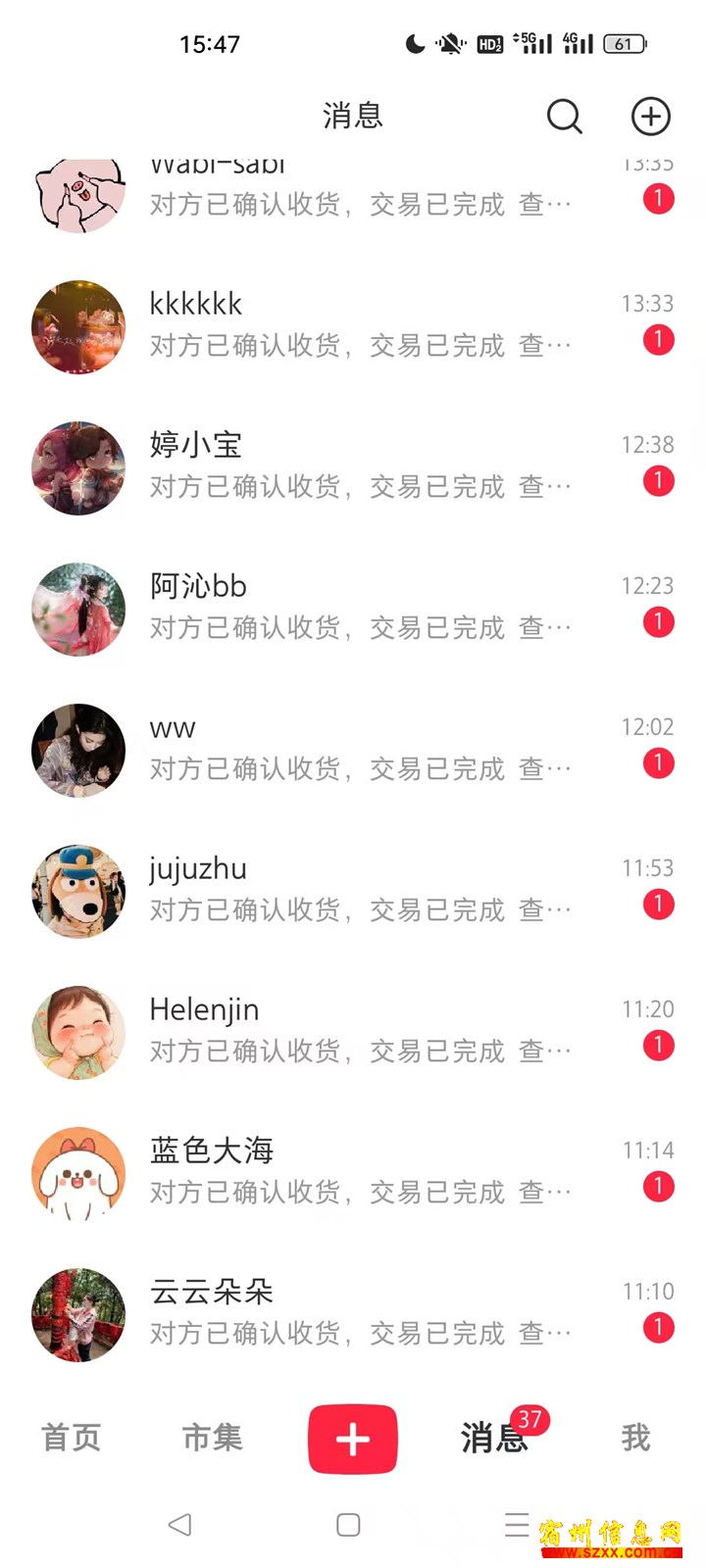
Task: Go to the 市集 tab
Action: click(212, 1438)
